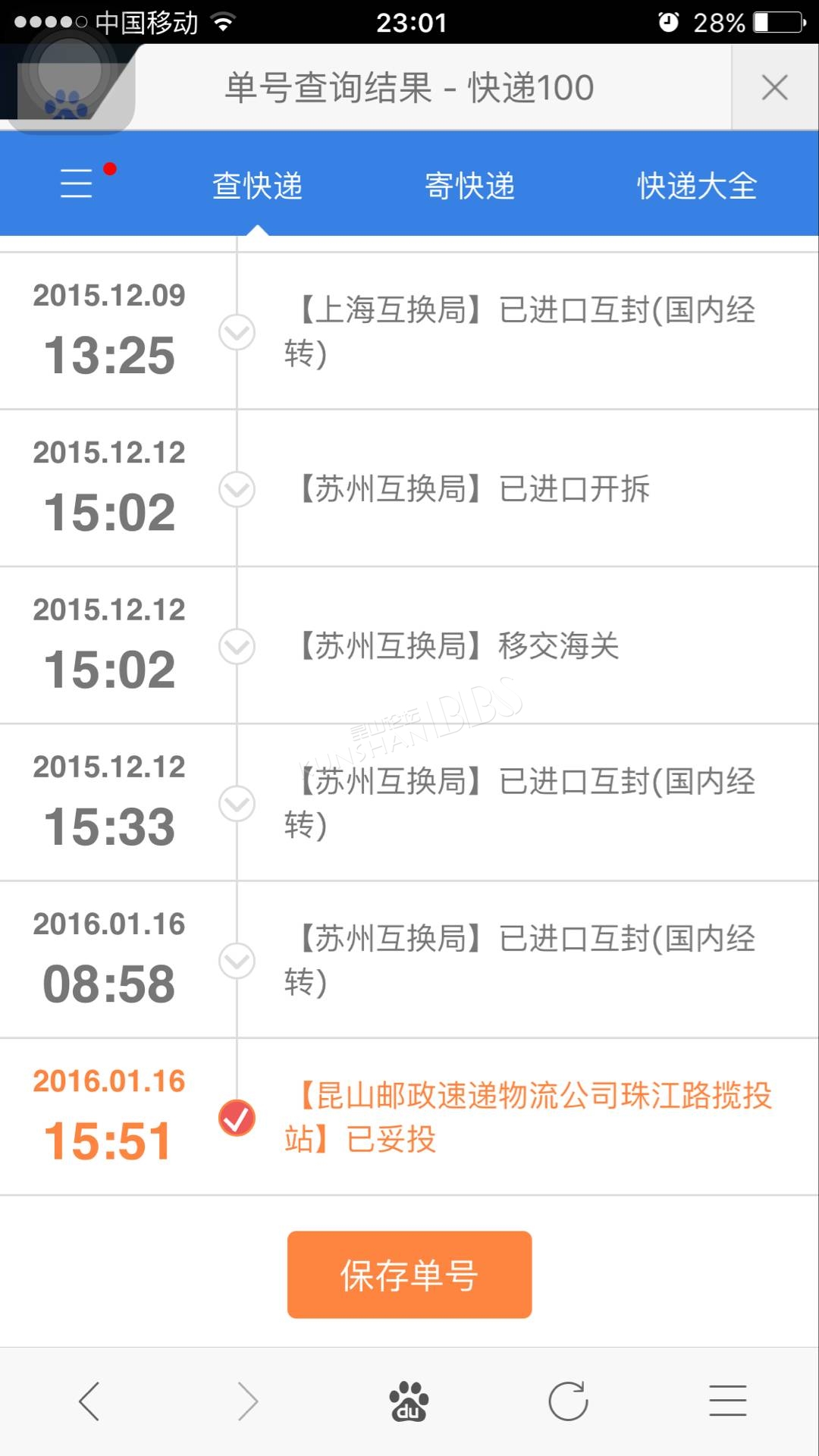Tap the 保存单号 button
The width and height of the screenshot is (819, 1456).
coord(409,1274)
